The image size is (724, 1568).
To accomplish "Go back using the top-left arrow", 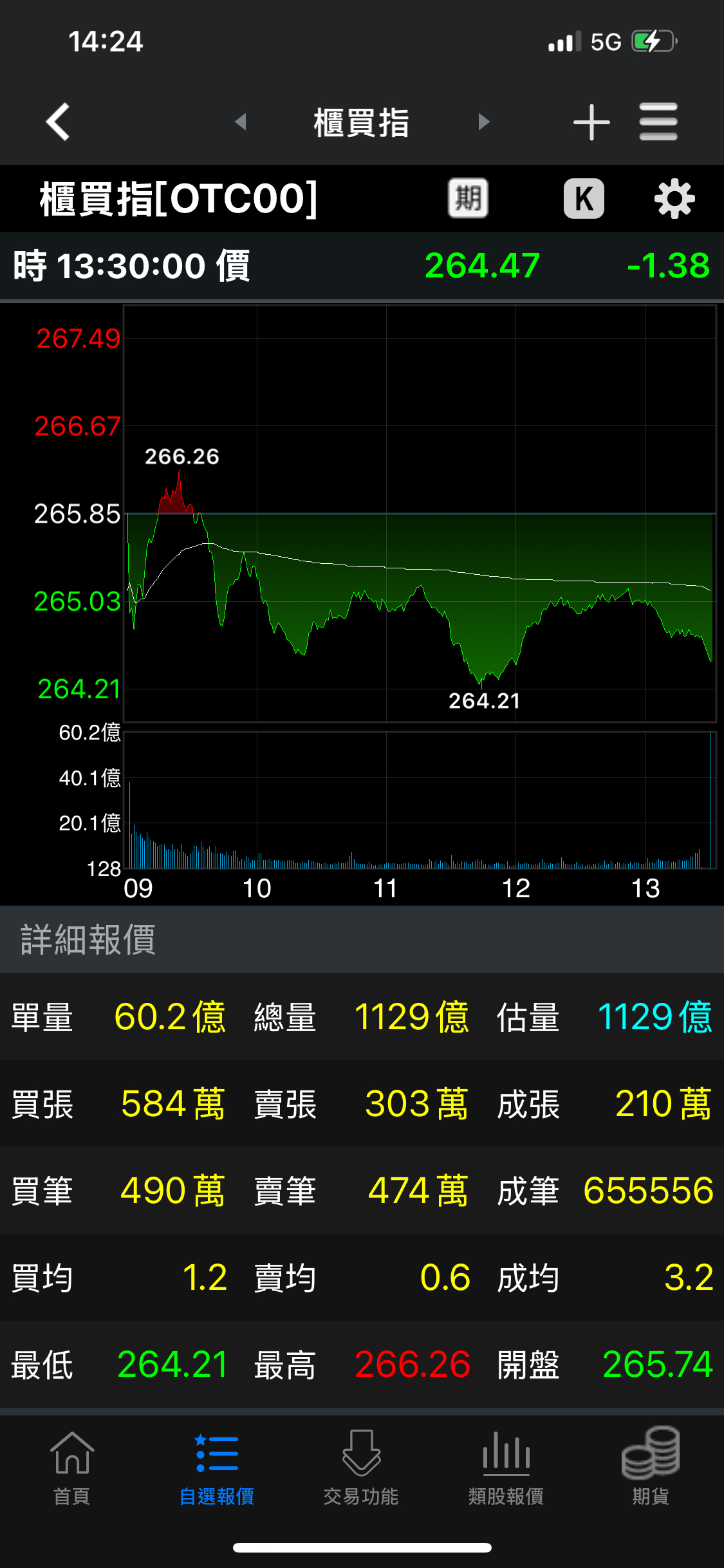I will pos(58,122).
